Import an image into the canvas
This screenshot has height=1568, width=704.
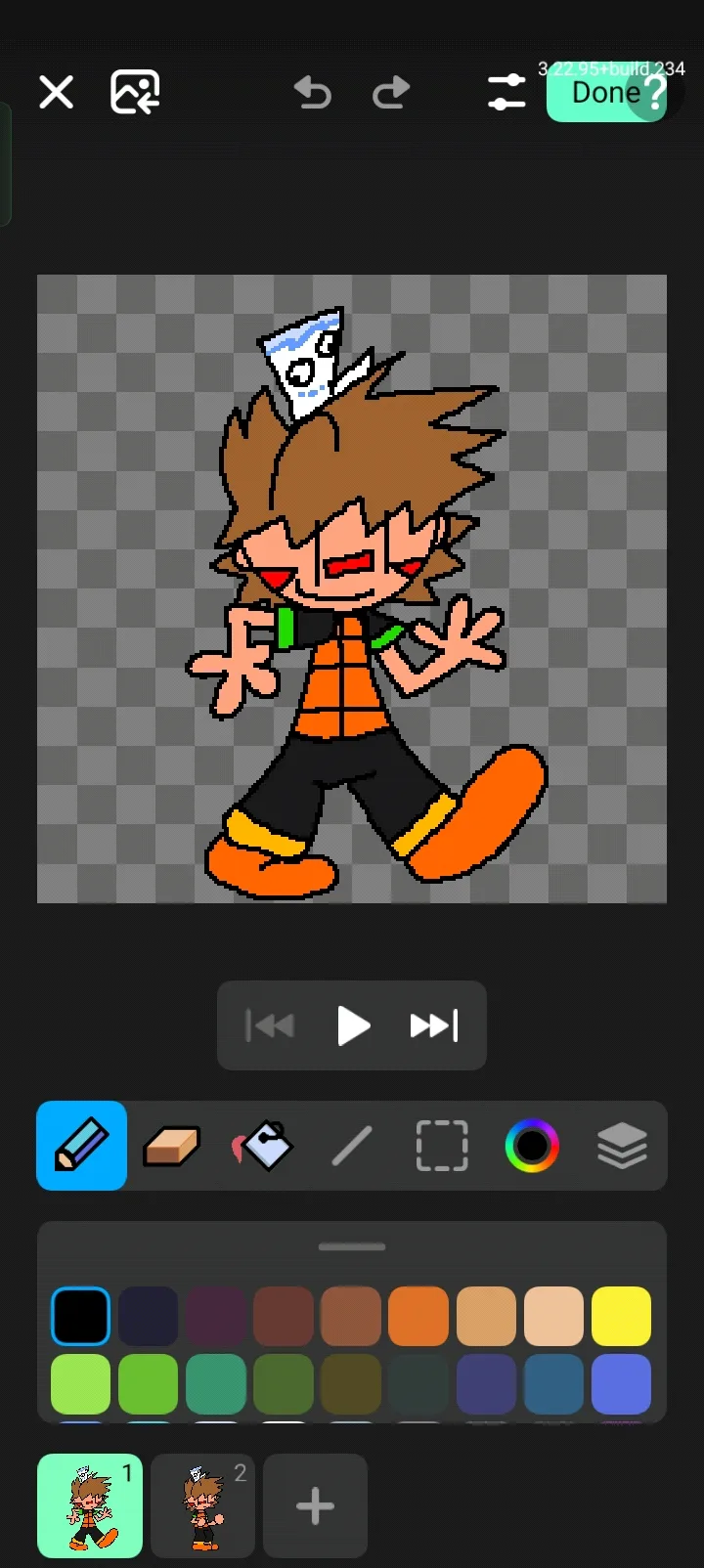[135, 93]
